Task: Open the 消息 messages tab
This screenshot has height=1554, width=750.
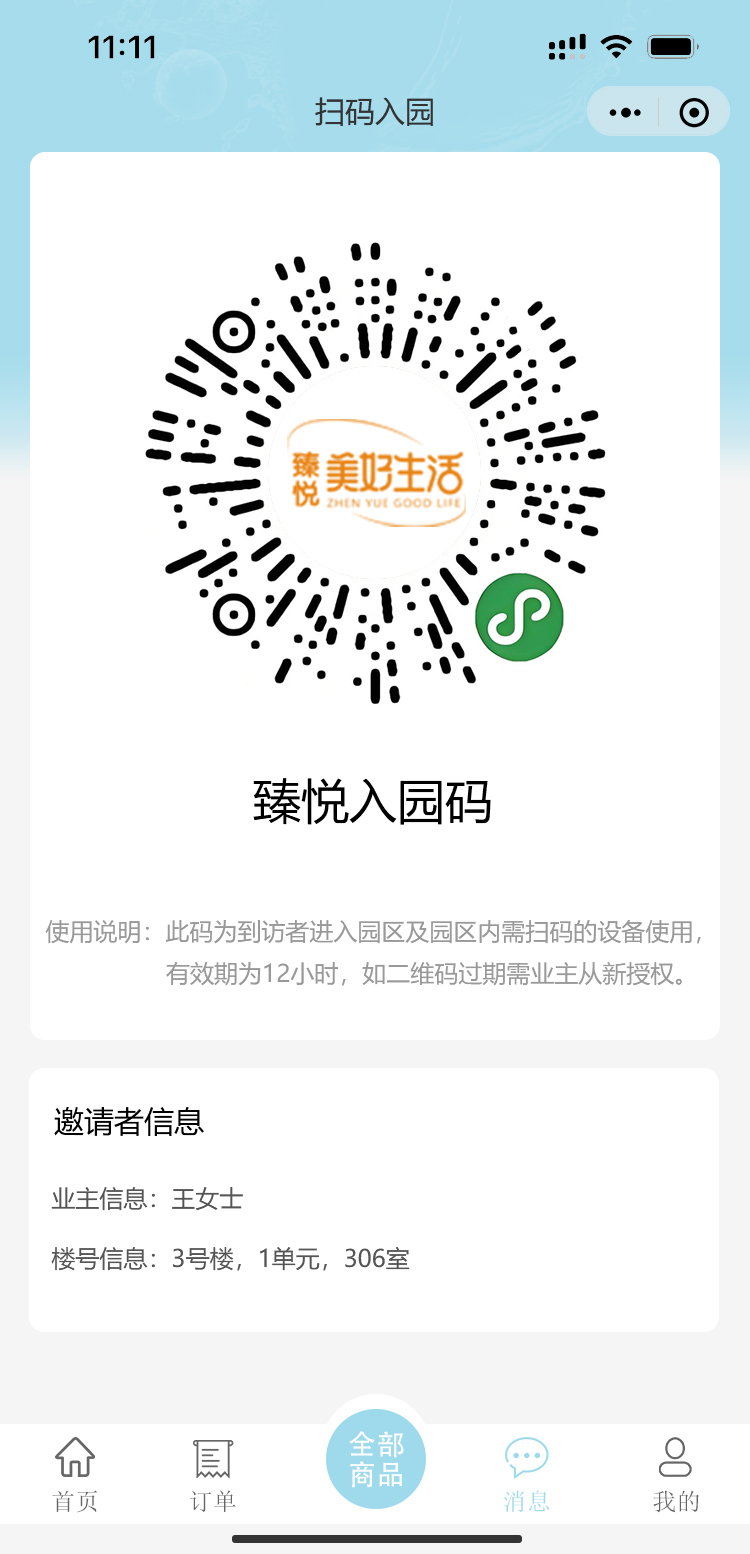Action: [x=526, y=1474]
